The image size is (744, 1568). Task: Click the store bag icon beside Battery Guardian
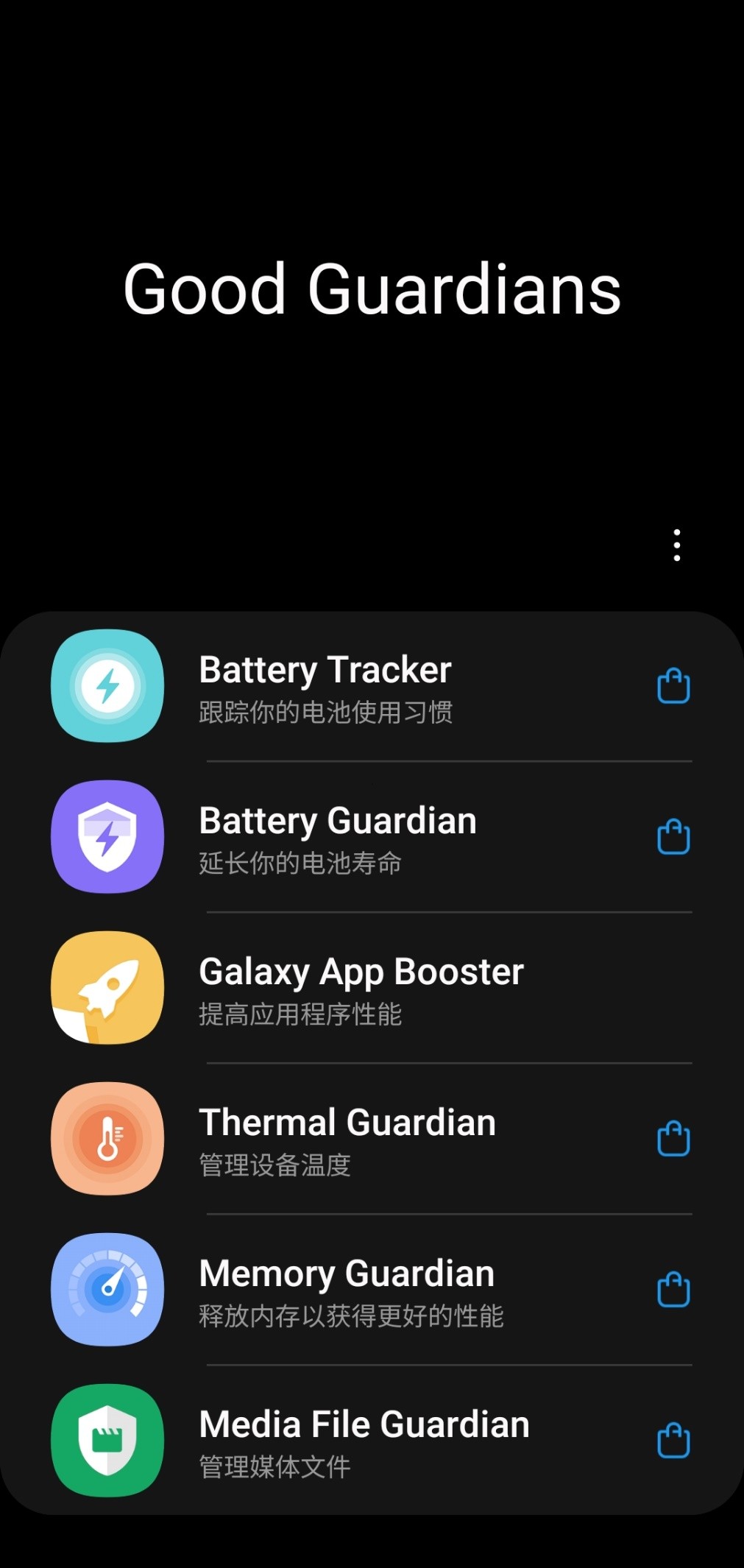[673, 836]
